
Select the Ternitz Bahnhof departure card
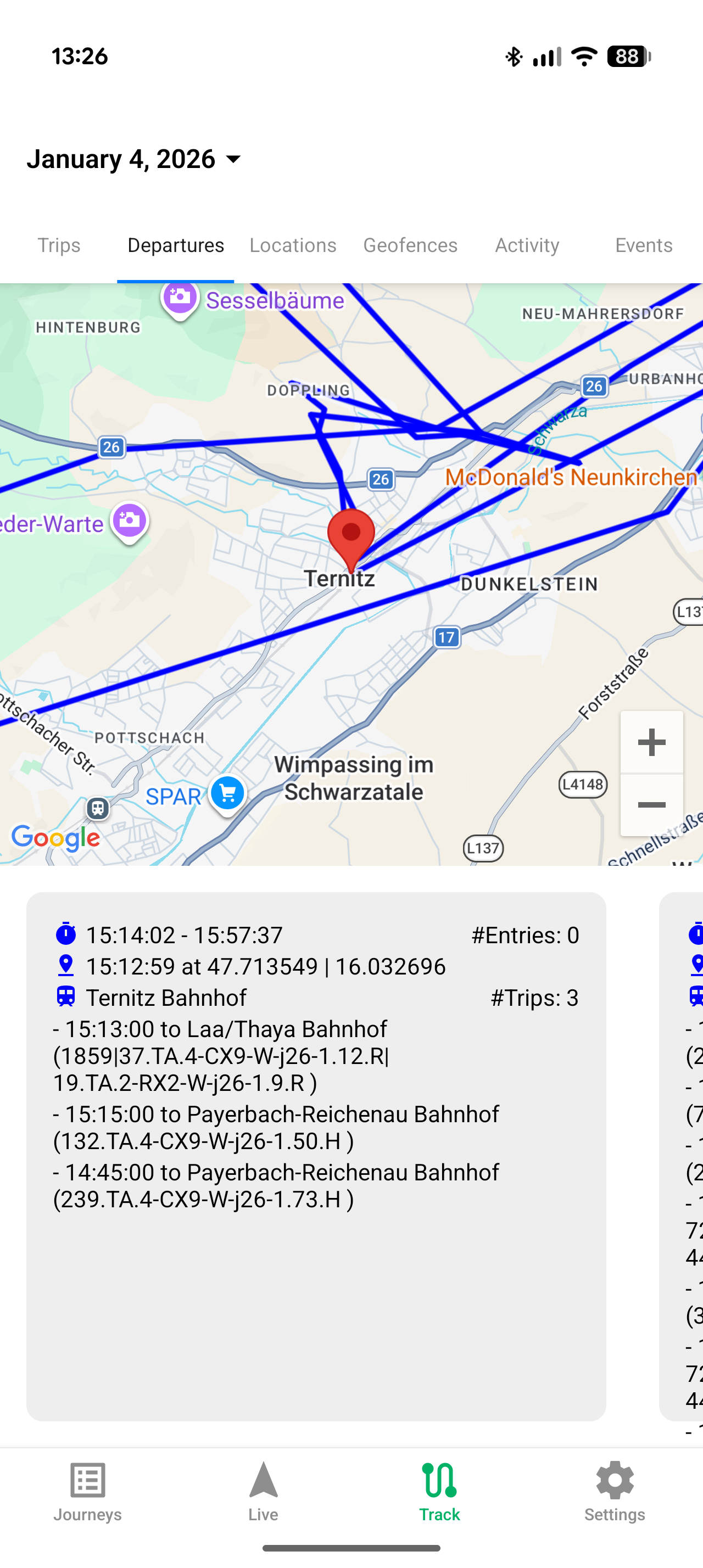click(316, 1157)
